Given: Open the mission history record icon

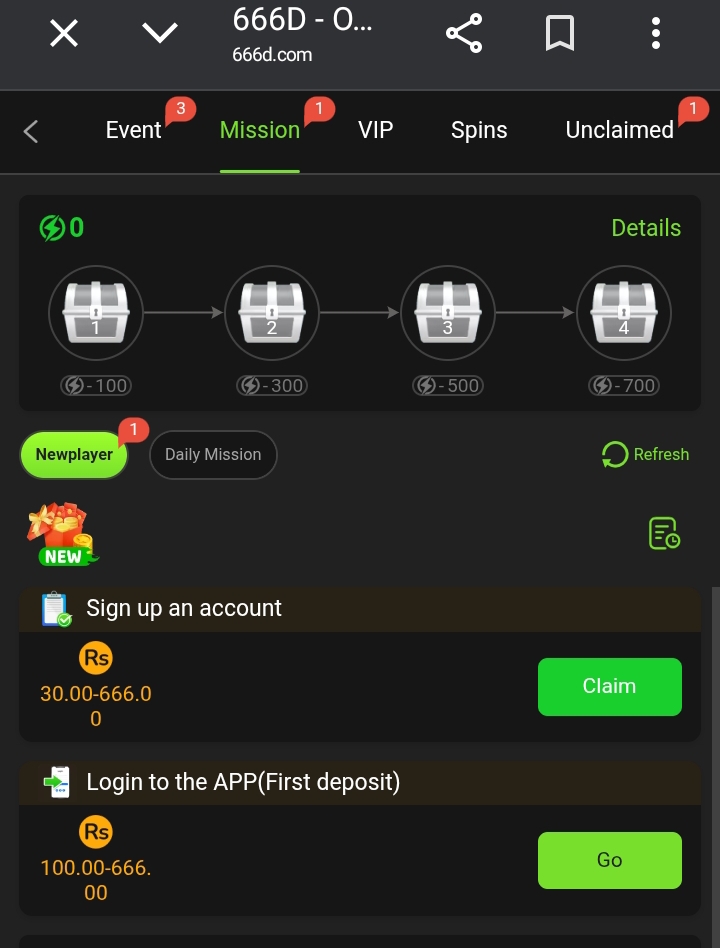Looking at the screenshot, I should click(x=664, y=533).
